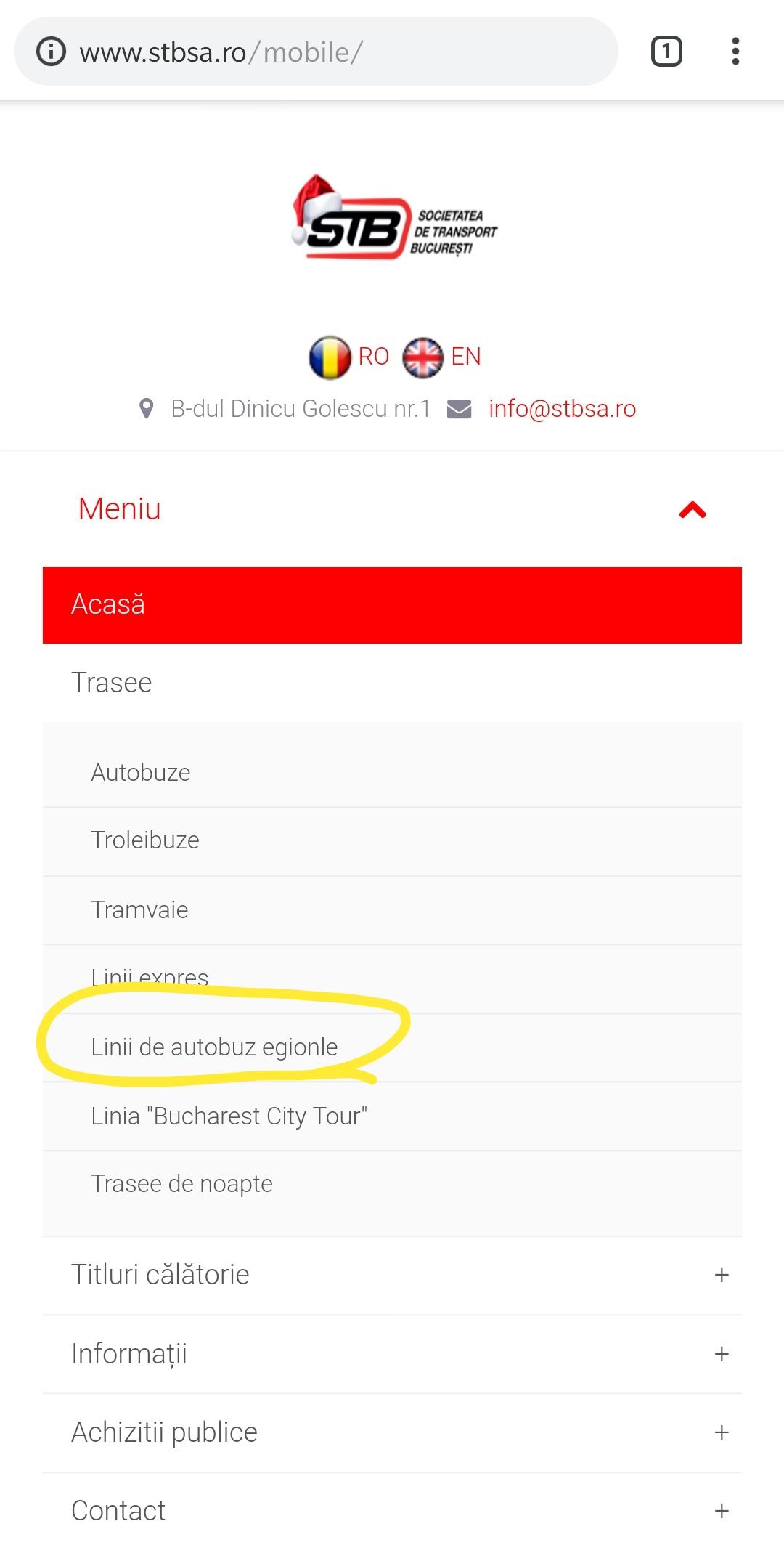
Task: Open Autobuze routes
Action: coord(141,772)
